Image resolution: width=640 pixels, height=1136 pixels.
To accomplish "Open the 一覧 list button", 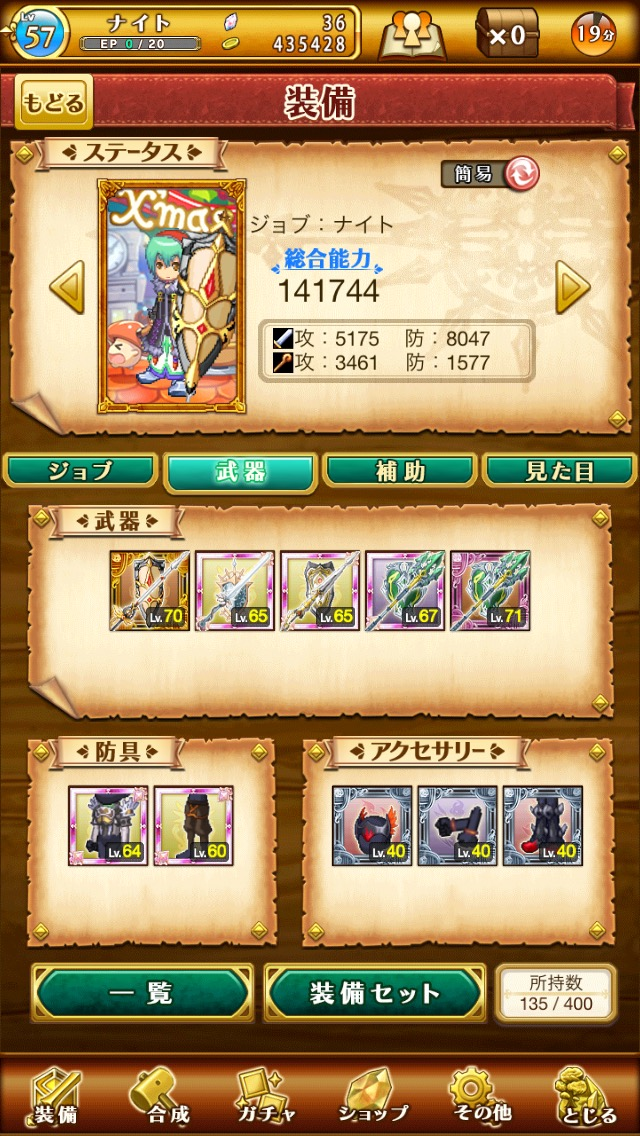I will click(x=143, y=993).
